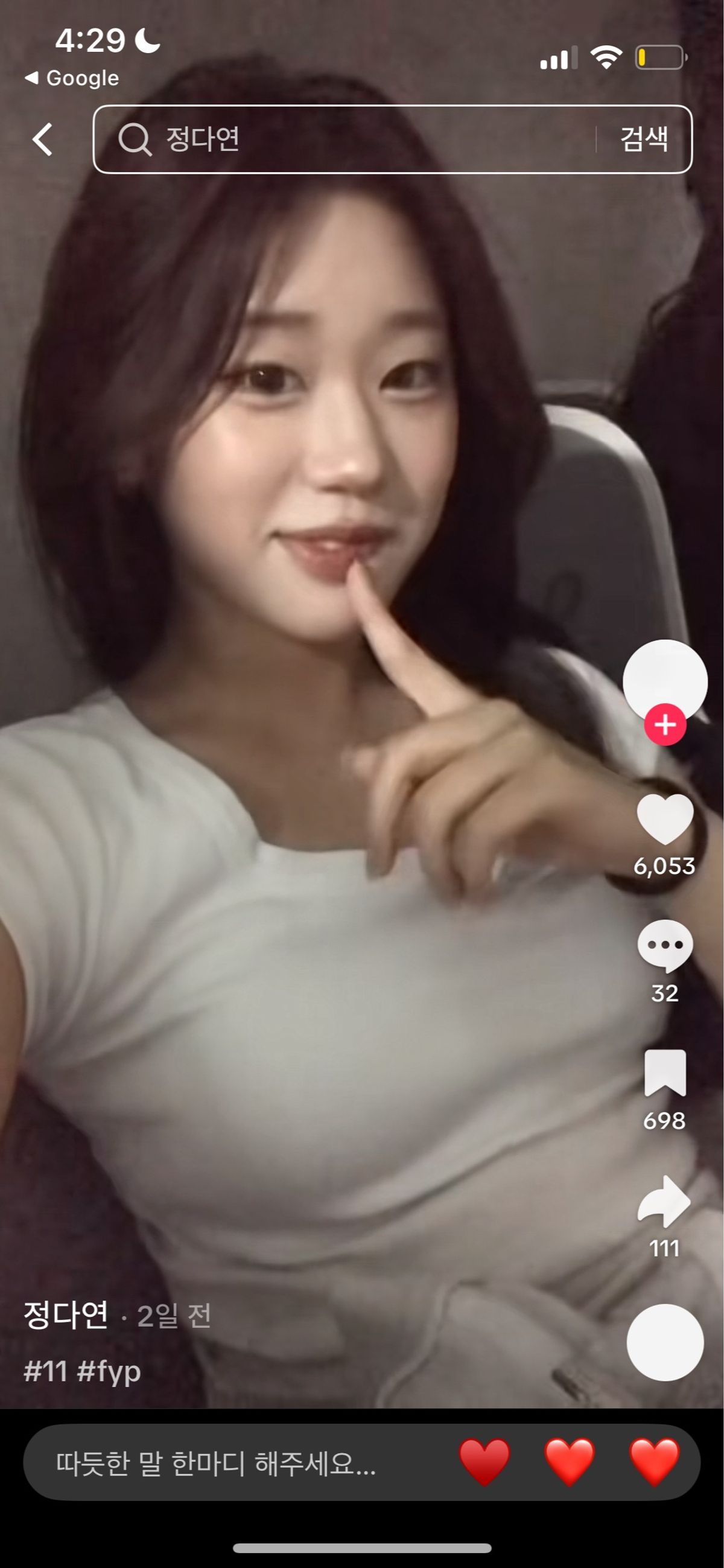724x1568 pixels.
Task: Tap the search field showing 정다연
Action: point(353,139)
